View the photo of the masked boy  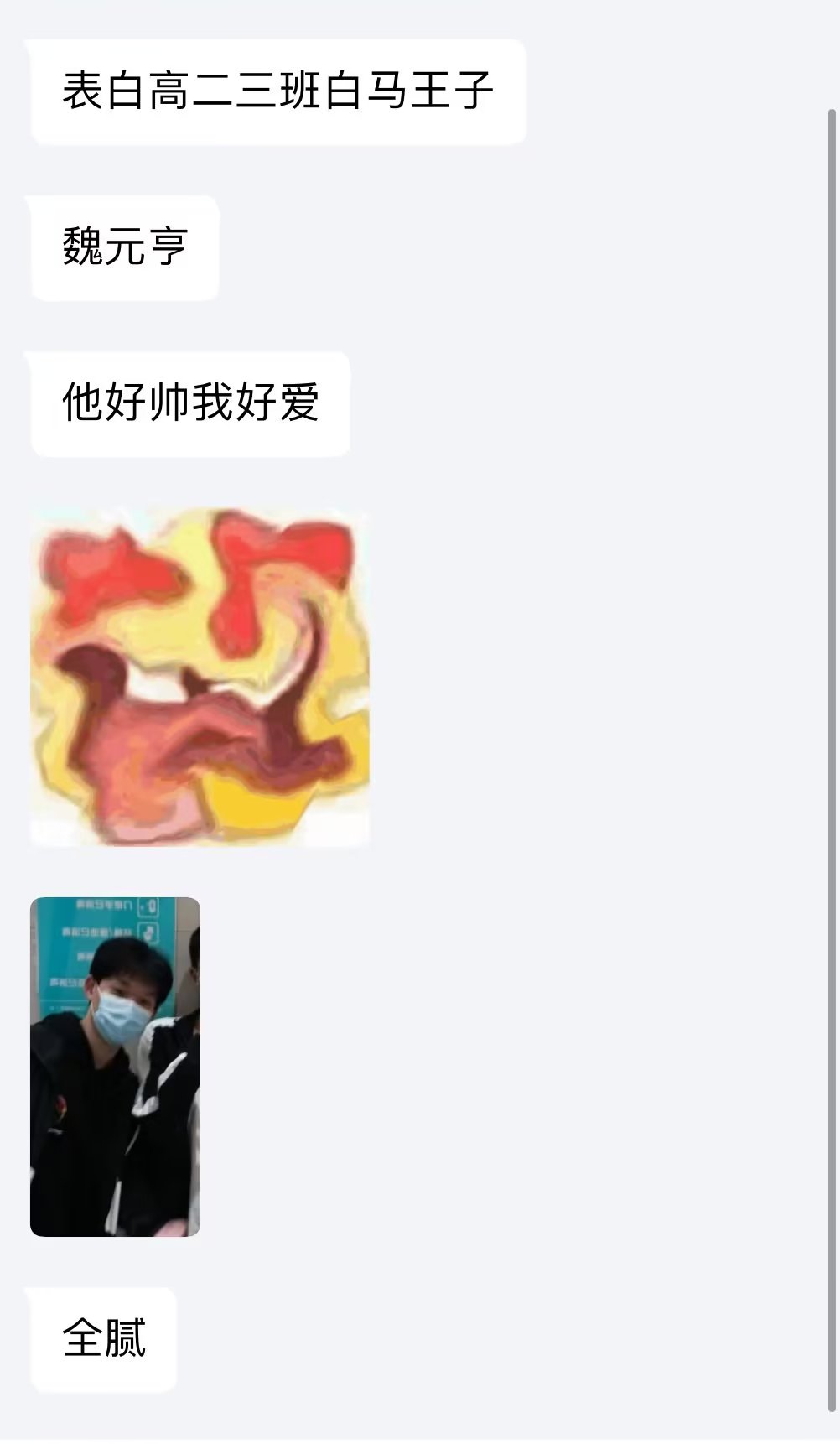[115, 1067]
